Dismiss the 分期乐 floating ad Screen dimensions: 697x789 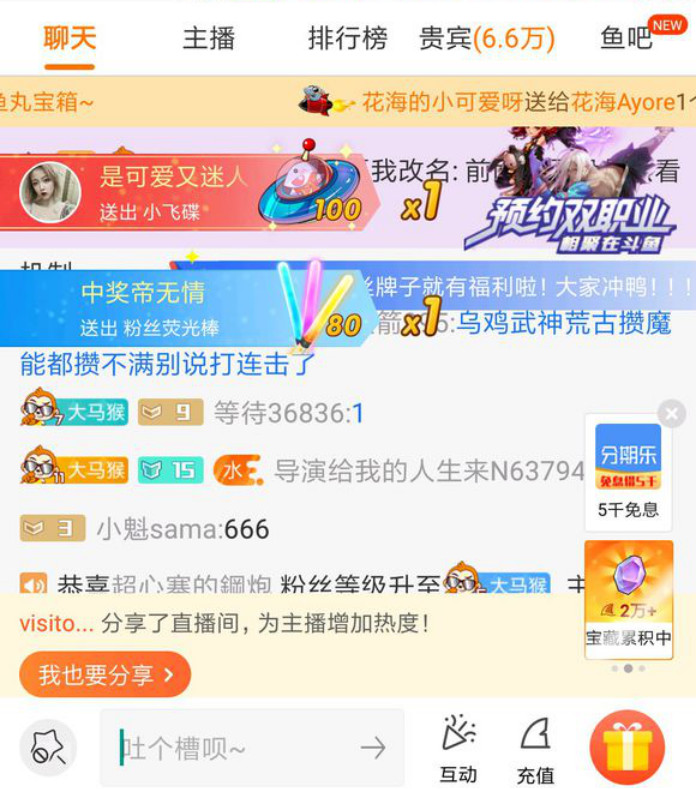pyautogui.click(x=672, y=414)
